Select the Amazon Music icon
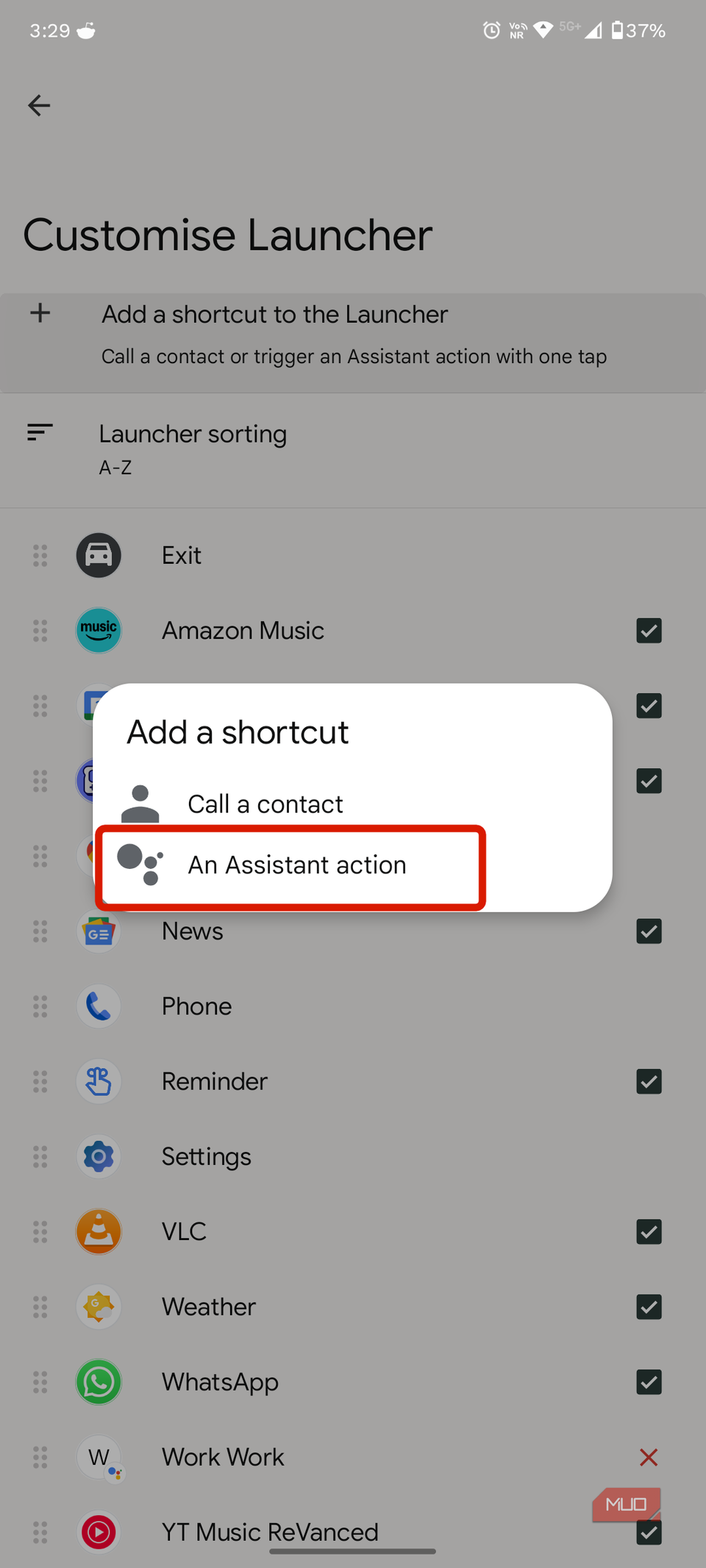Image resolution: width=706 pixels, height=1568 pixels. click(x=98, y=630)
